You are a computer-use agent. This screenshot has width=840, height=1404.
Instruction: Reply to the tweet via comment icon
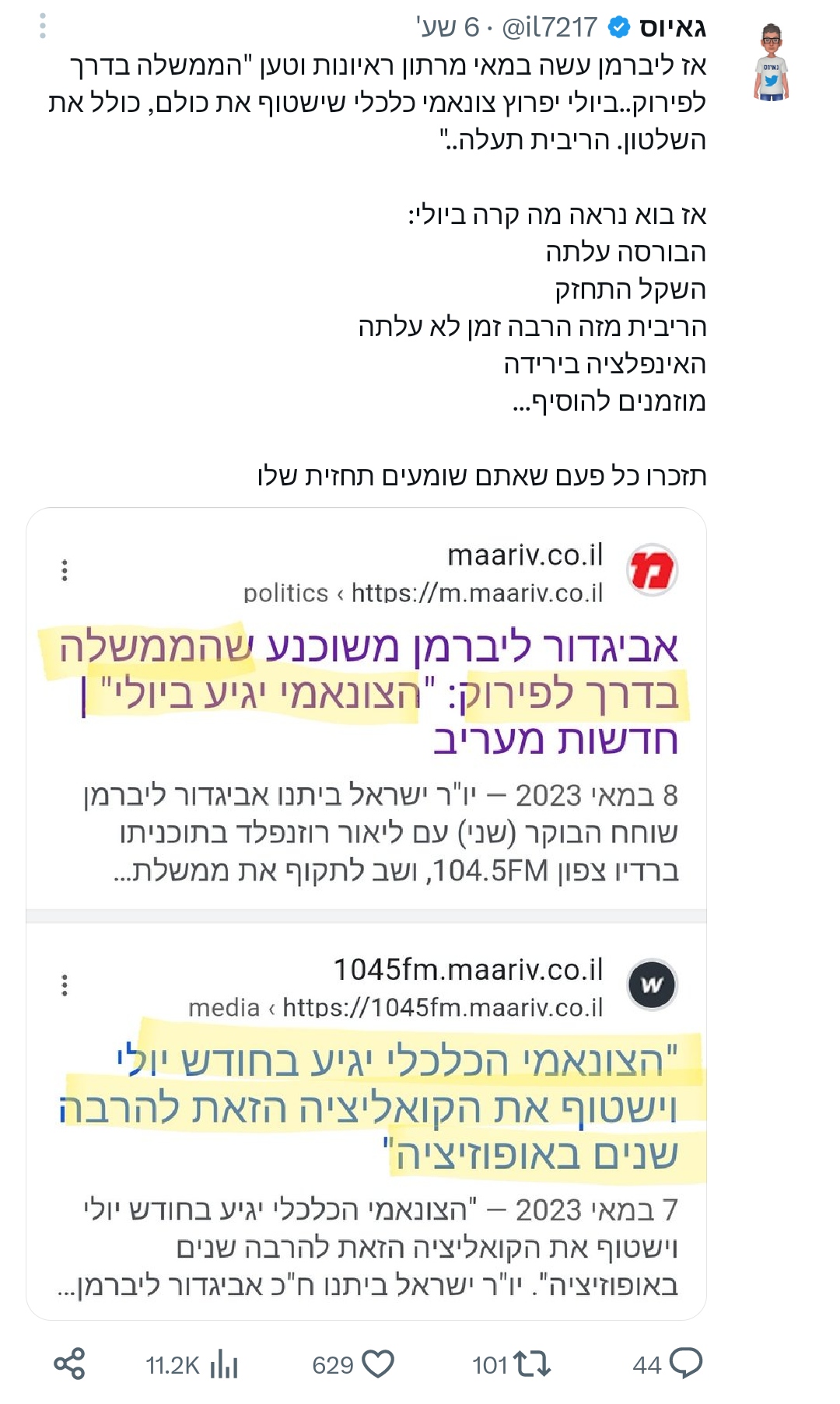686,1364
